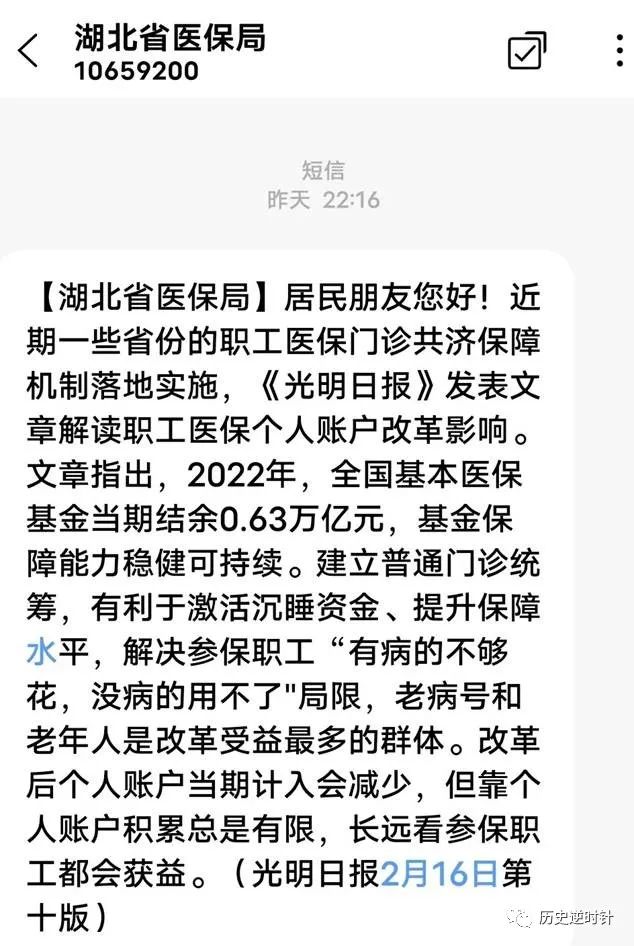The width and height of the screenshot is (634, 946).
Task: Tap the multi-select checkbox icon
Action: click(527, 50)
